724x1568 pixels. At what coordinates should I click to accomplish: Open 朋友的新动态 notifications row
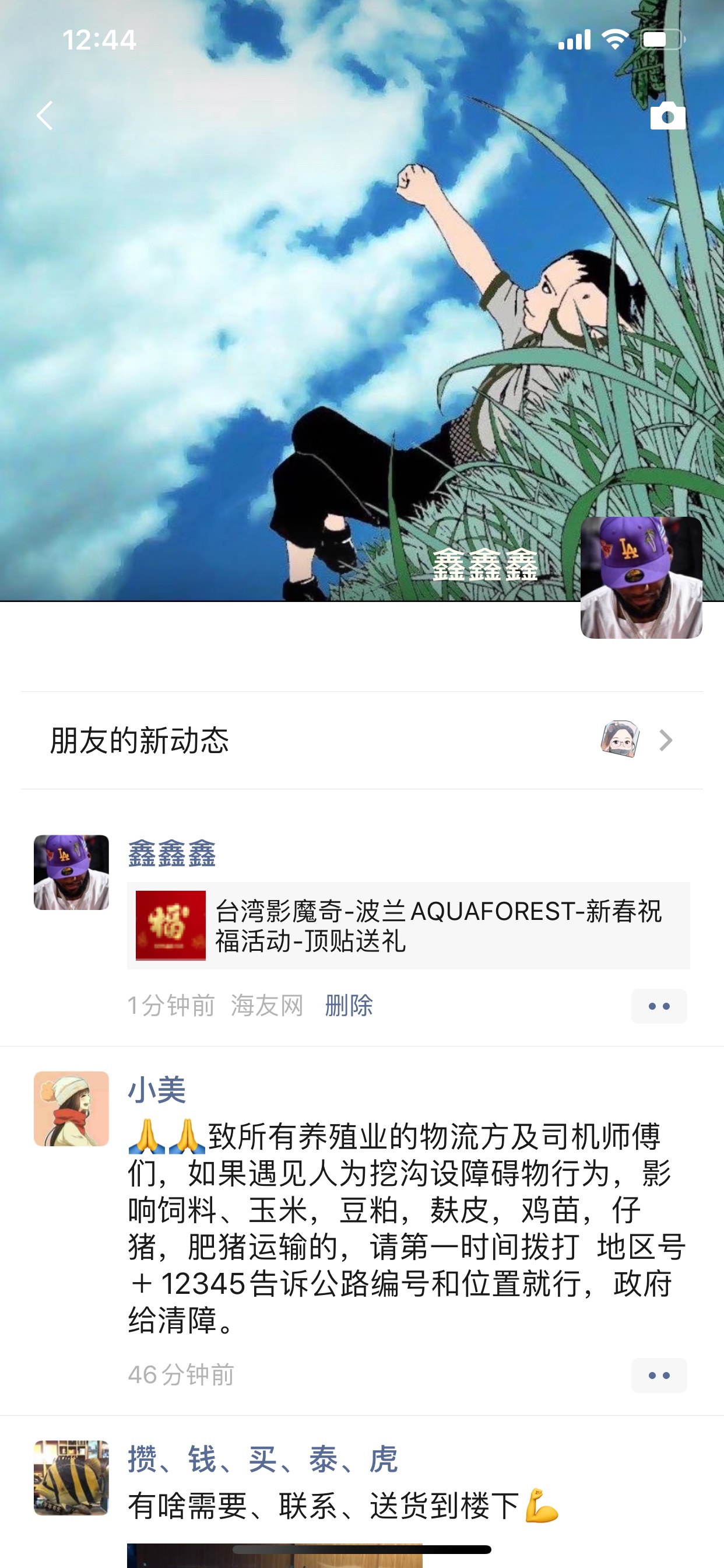point(361,740)
